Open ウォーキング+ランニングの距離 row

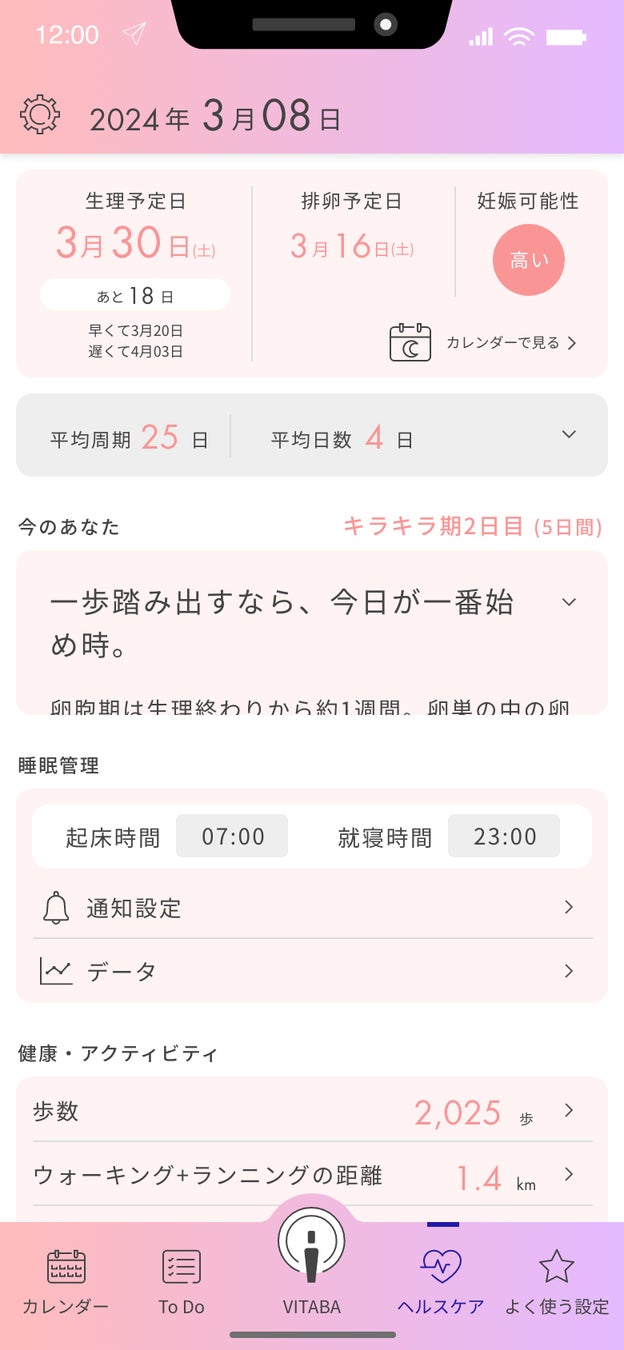[312, 1175]
